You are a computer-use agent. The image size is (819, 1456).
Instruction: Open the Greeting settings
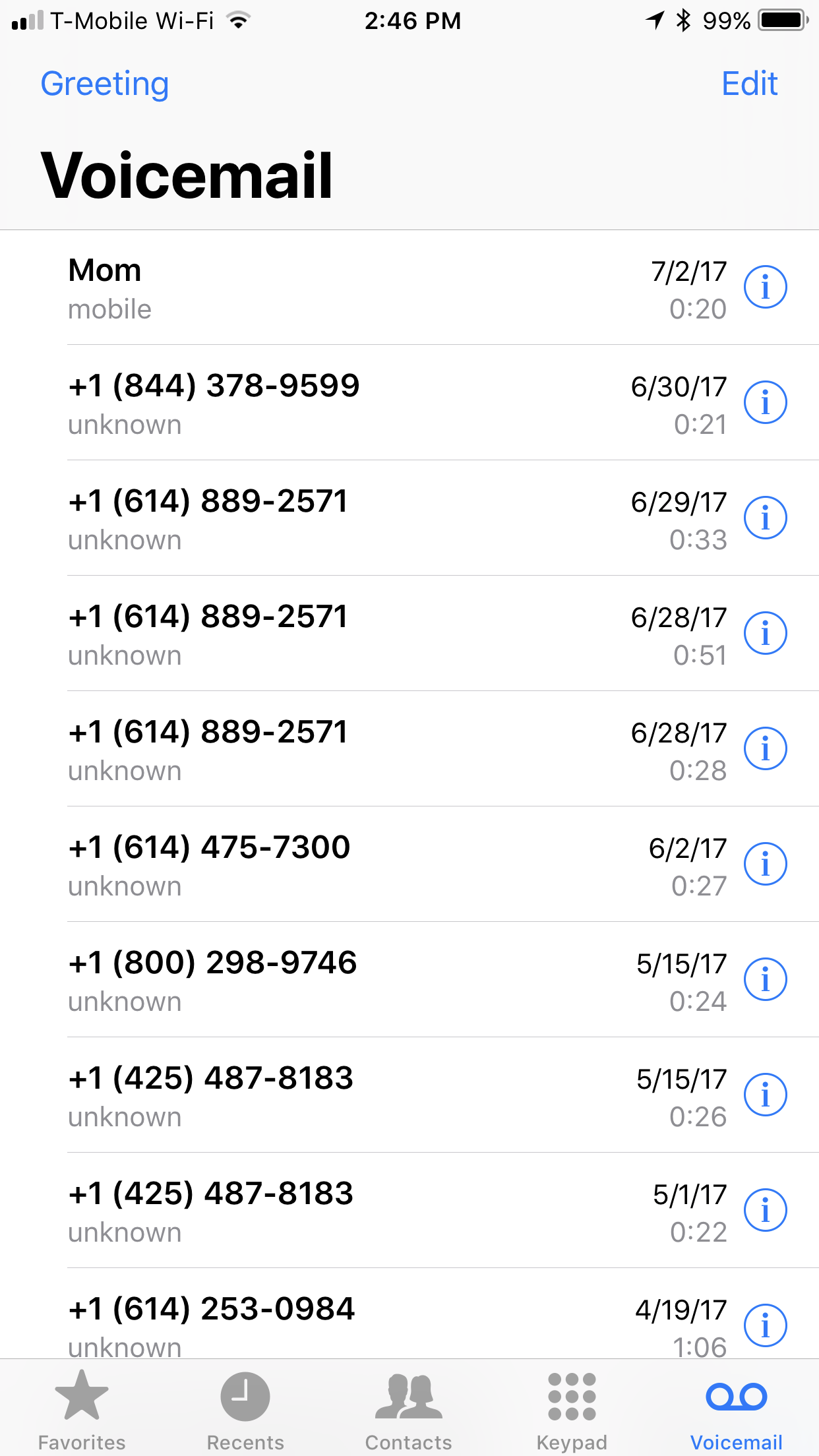click(x=105, y=84)
